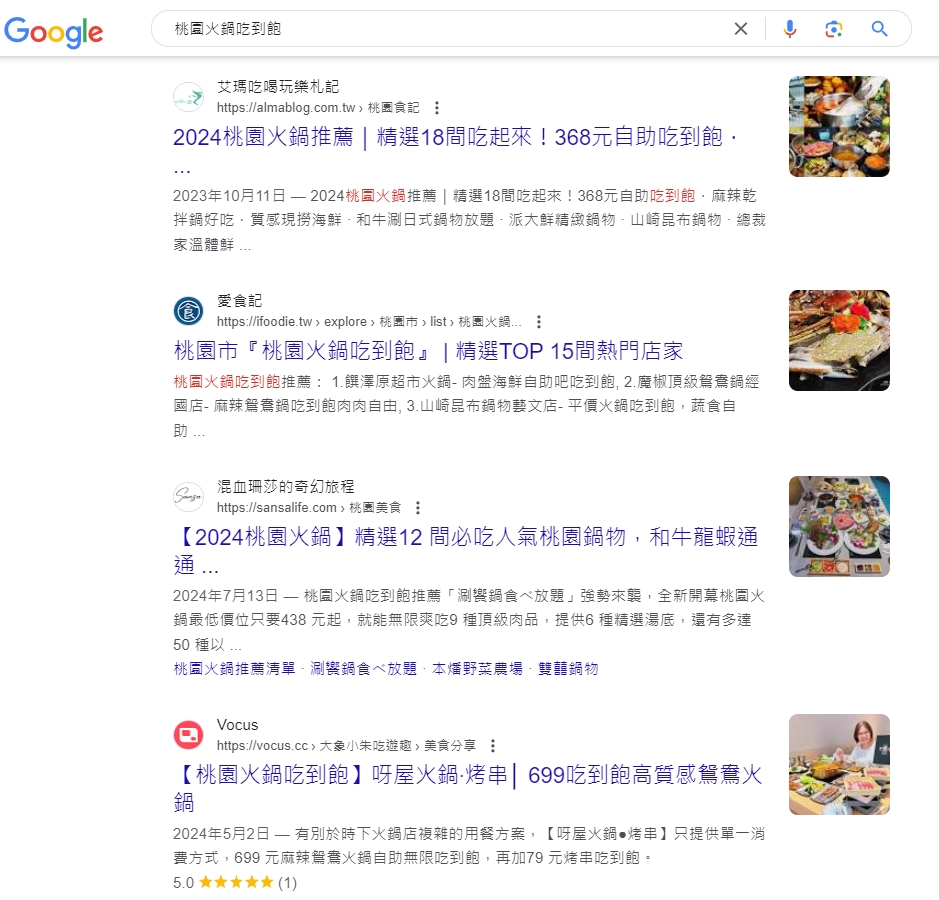This screenshot has width=939, height=900.
Task: Search by image with Google Lens
Action: [x=834, y=29]
